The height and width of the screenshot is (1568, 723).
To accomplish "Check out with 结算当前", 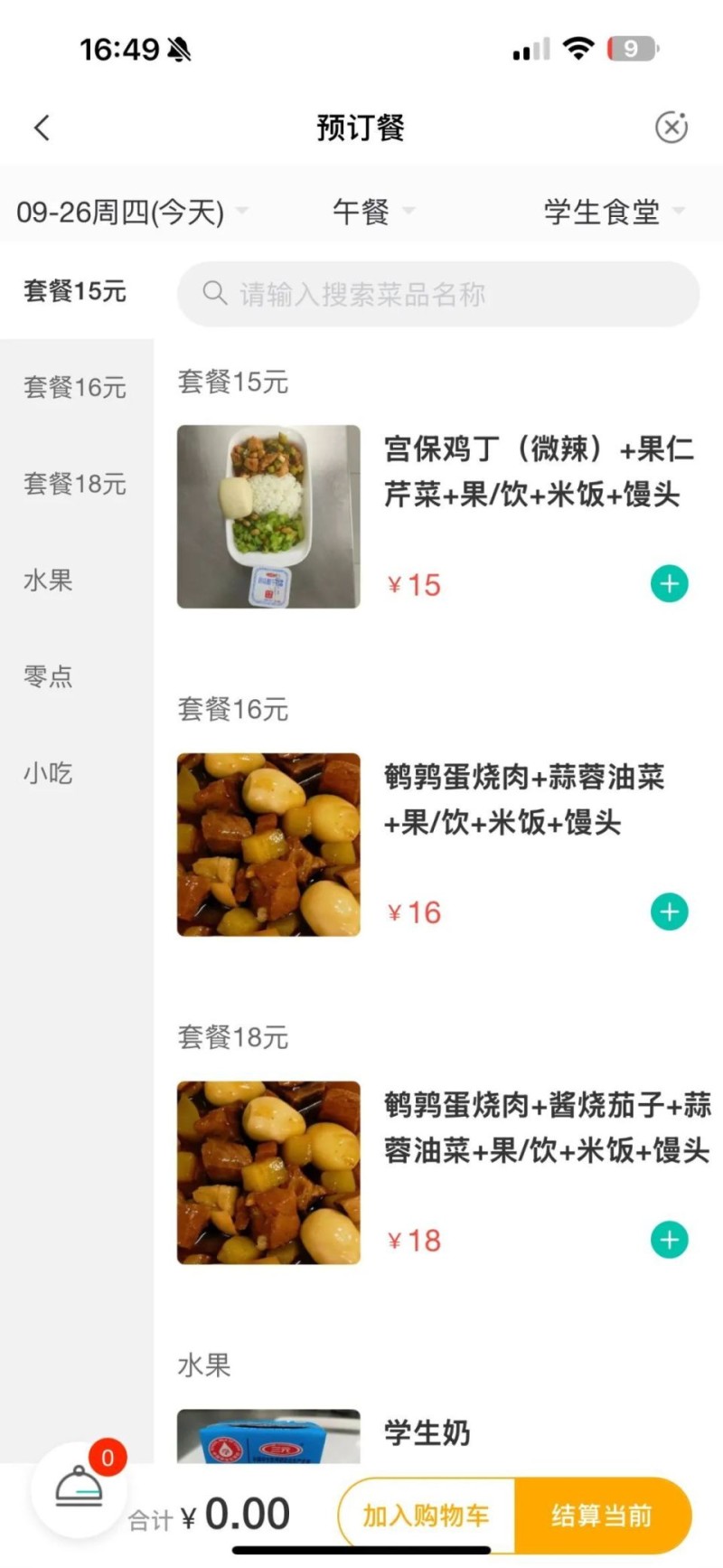I will click(x=602, y=1516).
